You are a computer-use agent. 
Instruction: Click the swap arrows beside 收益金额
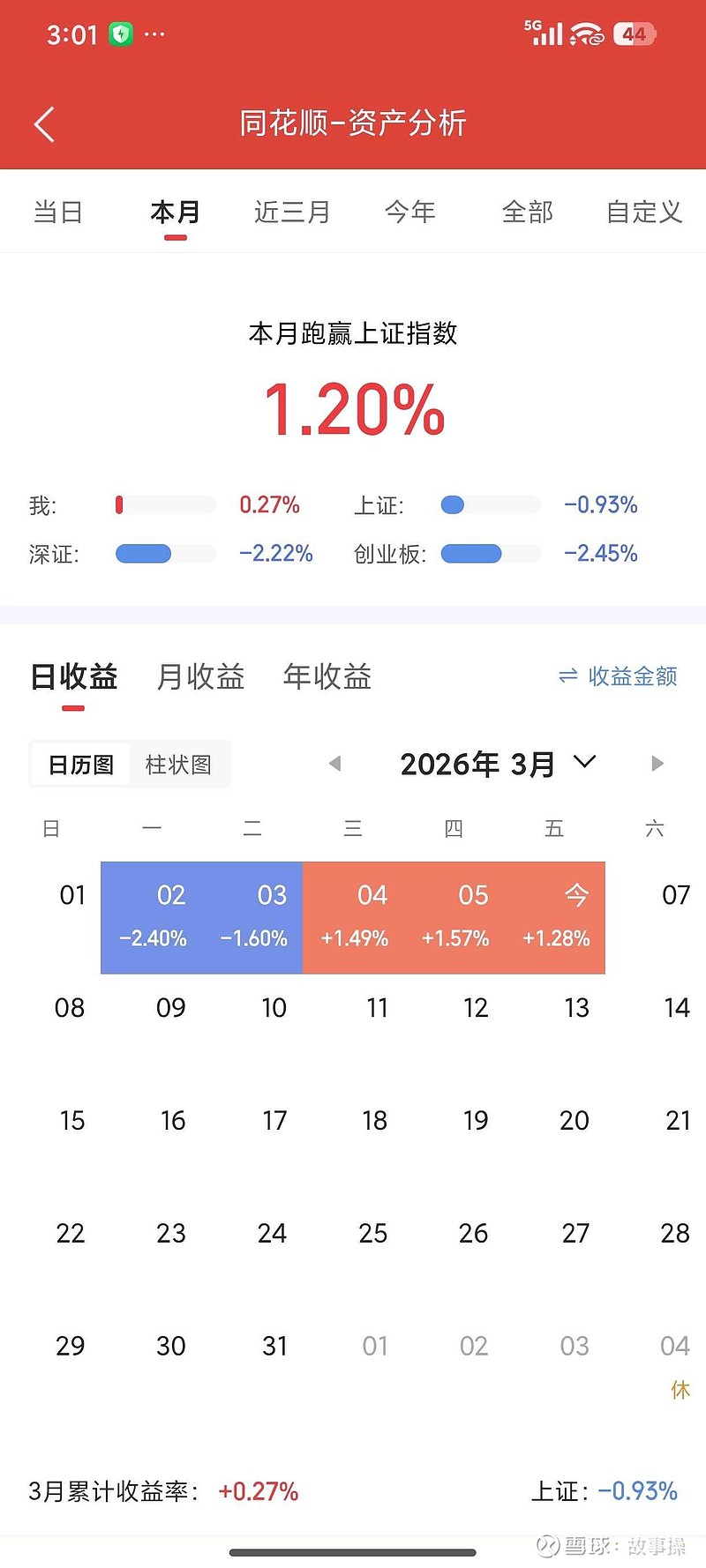click(x=567, y=676)
